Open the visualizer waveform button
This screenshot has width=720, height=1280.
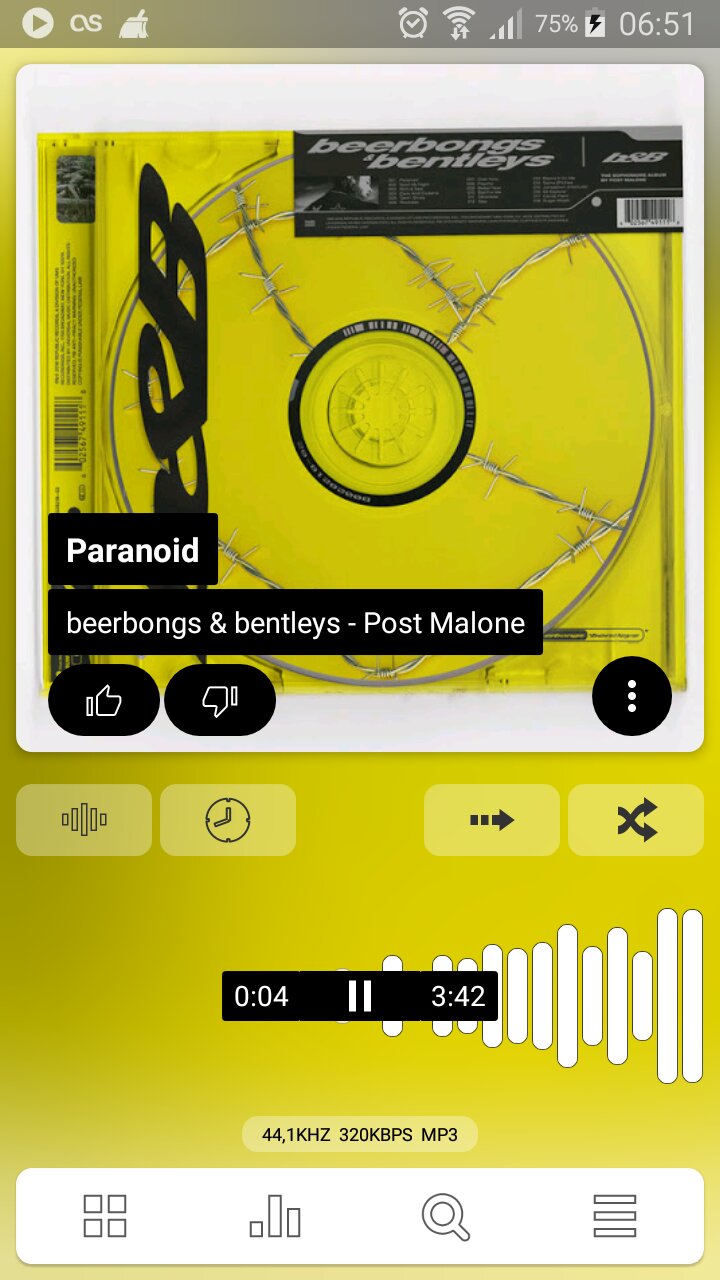click(84, 820)
